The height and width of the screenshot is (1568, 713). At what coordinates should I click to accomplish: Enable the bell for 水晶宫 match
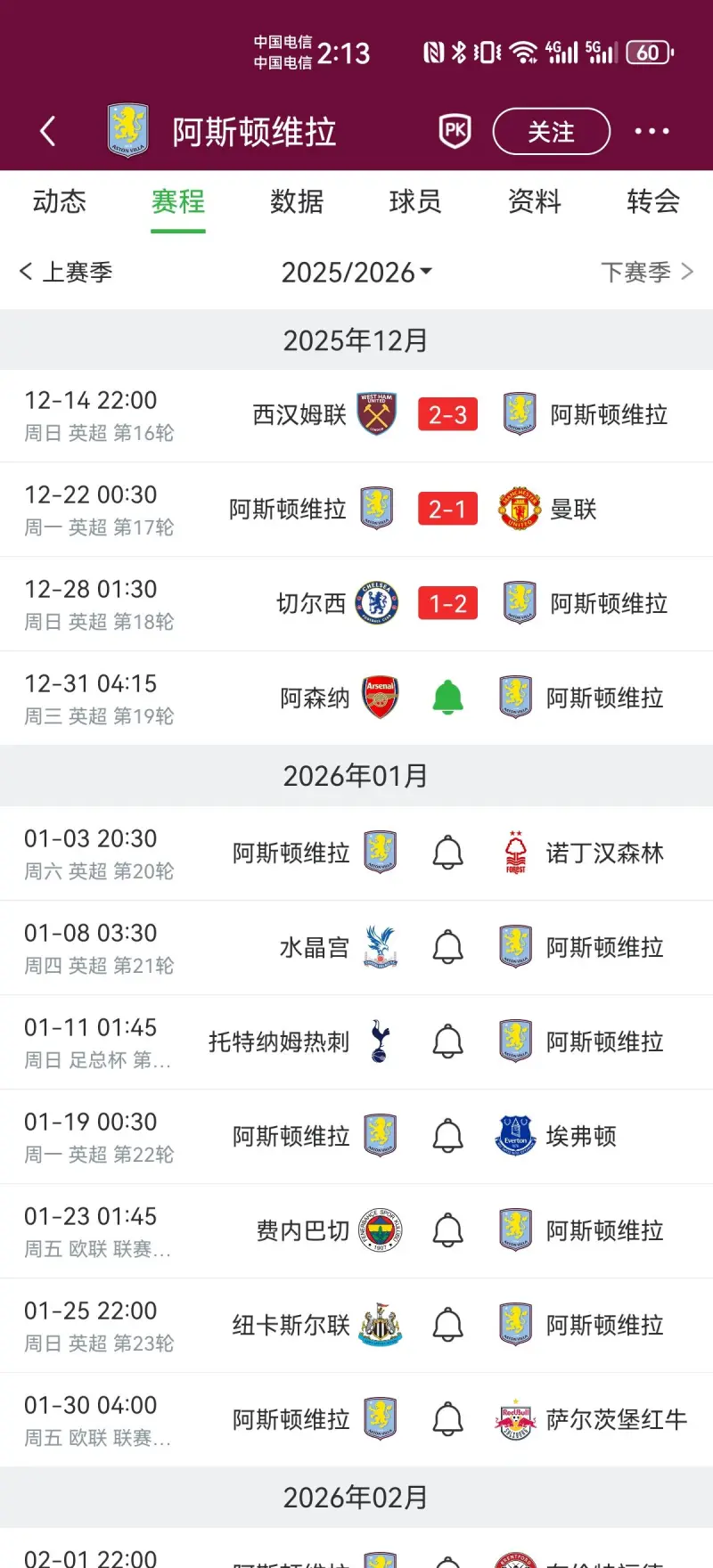pyautogui.click(x=447, y=947)
